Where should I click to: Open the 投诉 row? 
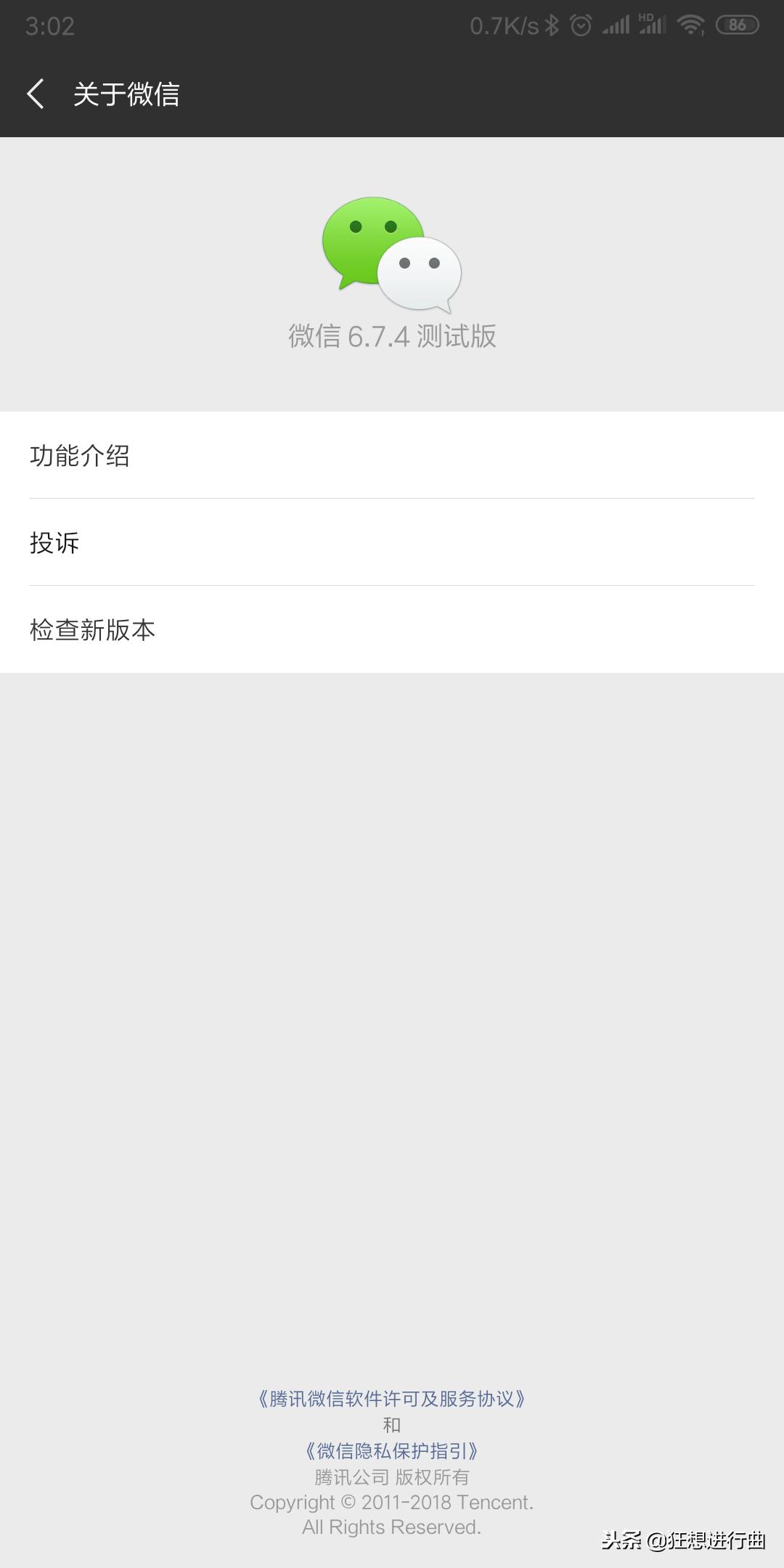392,542
